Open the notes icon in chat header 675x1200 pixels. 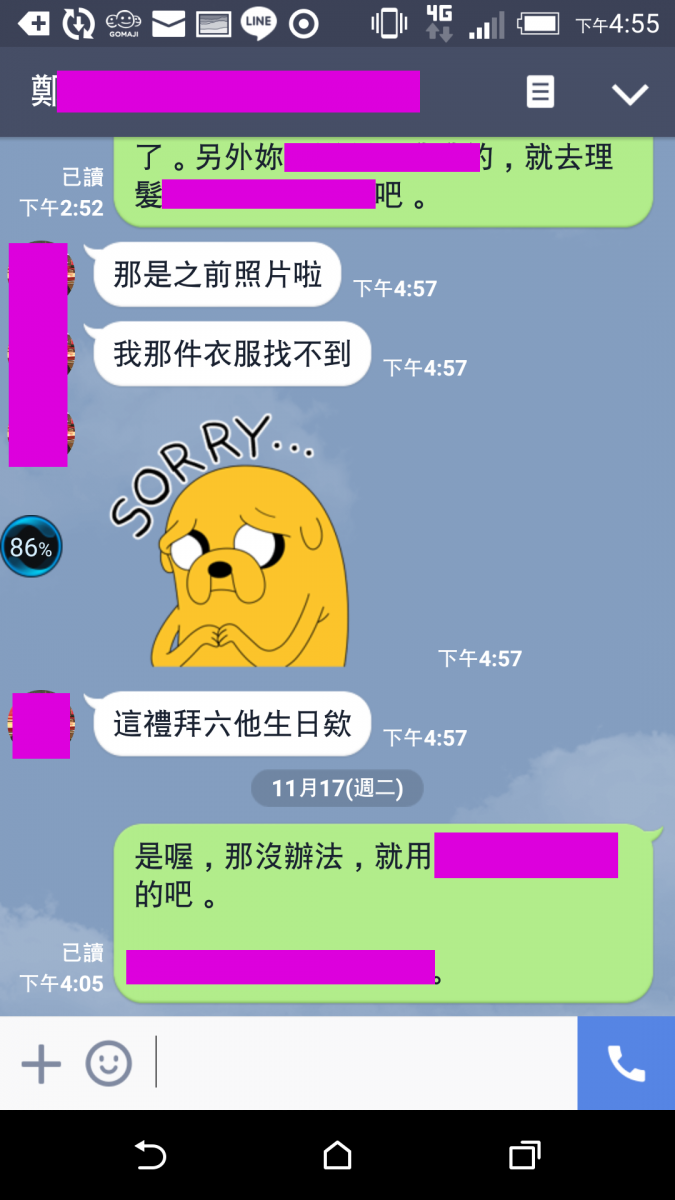[540, 93]
